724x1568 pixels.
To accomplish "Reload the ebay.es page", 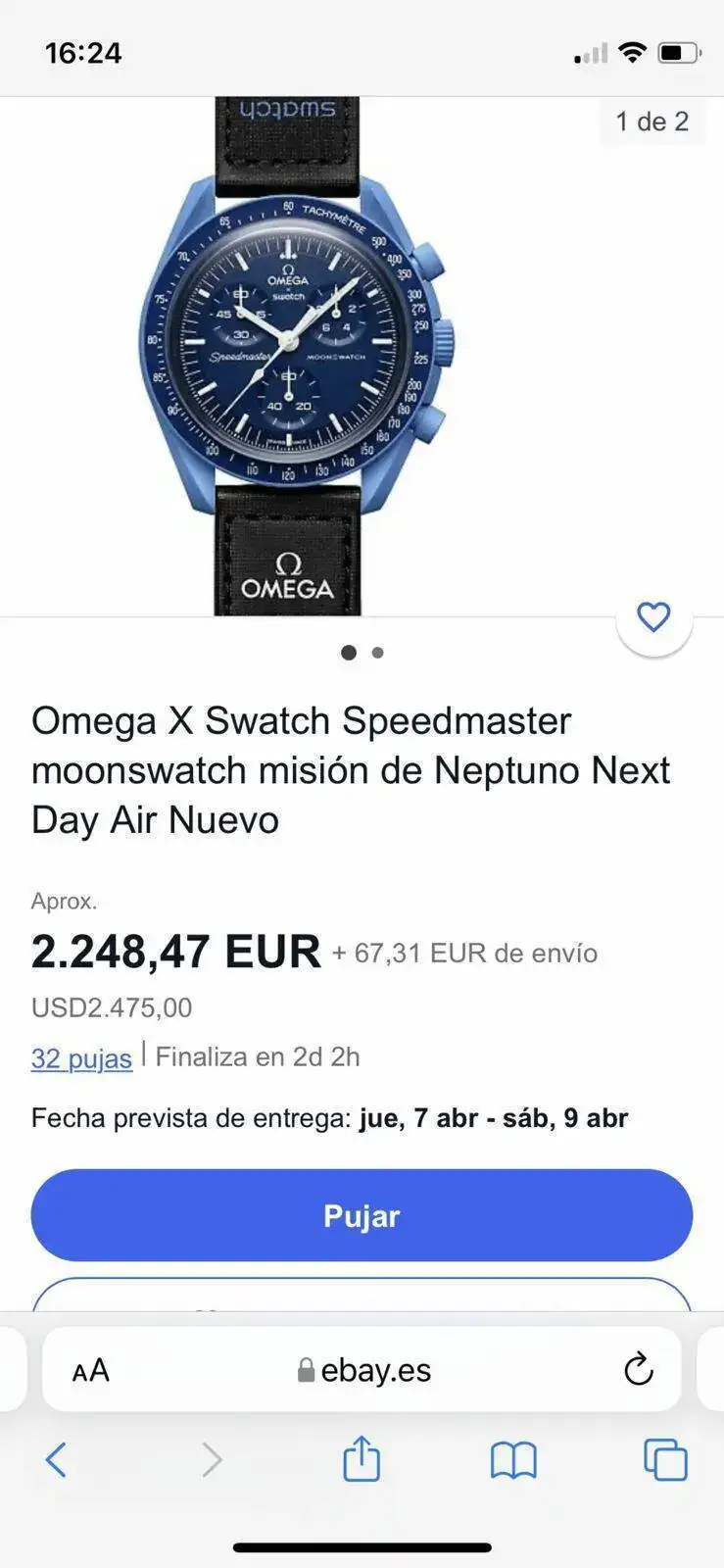I will (638, 1369).
